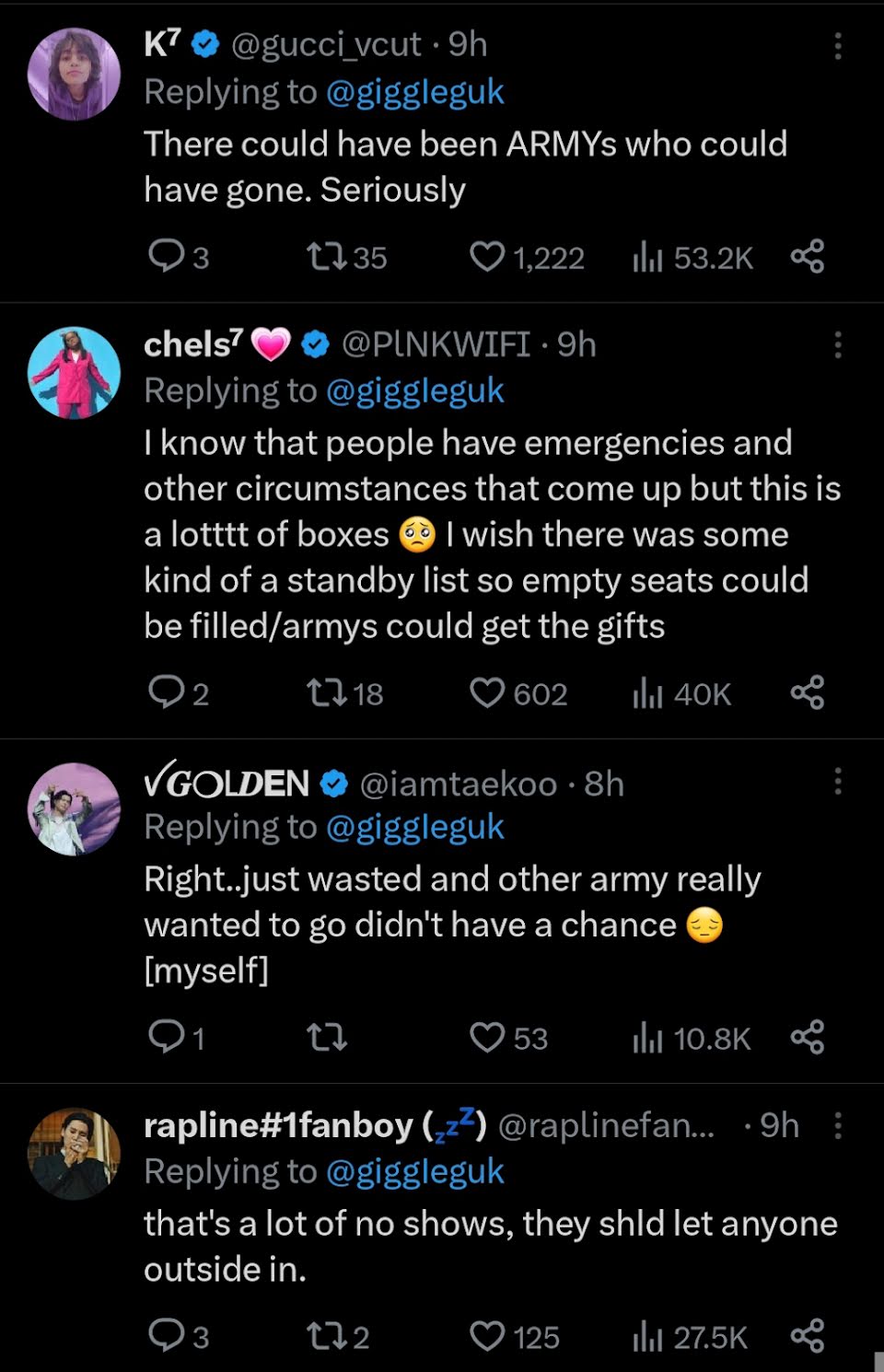The image size is (884, 1372).
Task: Like the reply from @gucci_vcut
Action: (488, 257)
